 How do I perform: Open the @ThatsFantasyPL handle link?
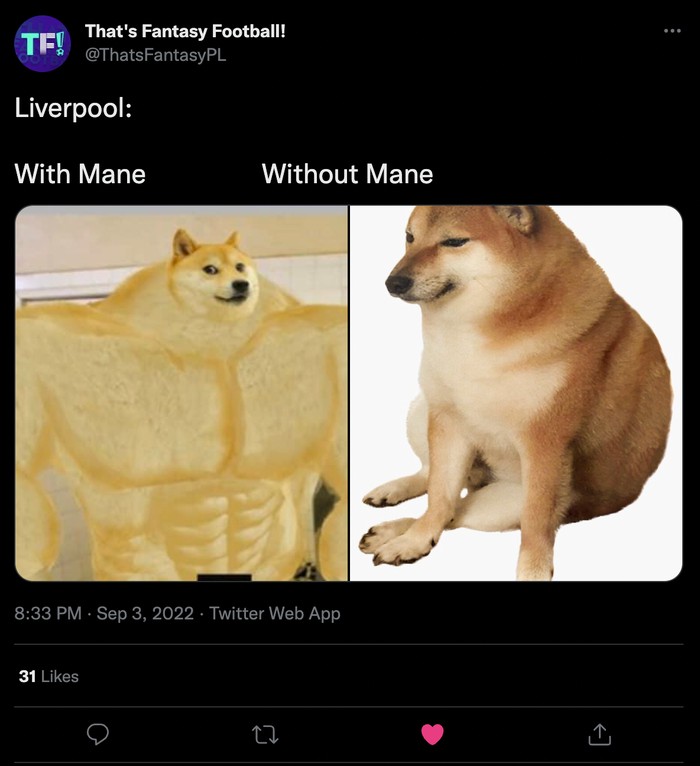[155, 55]
